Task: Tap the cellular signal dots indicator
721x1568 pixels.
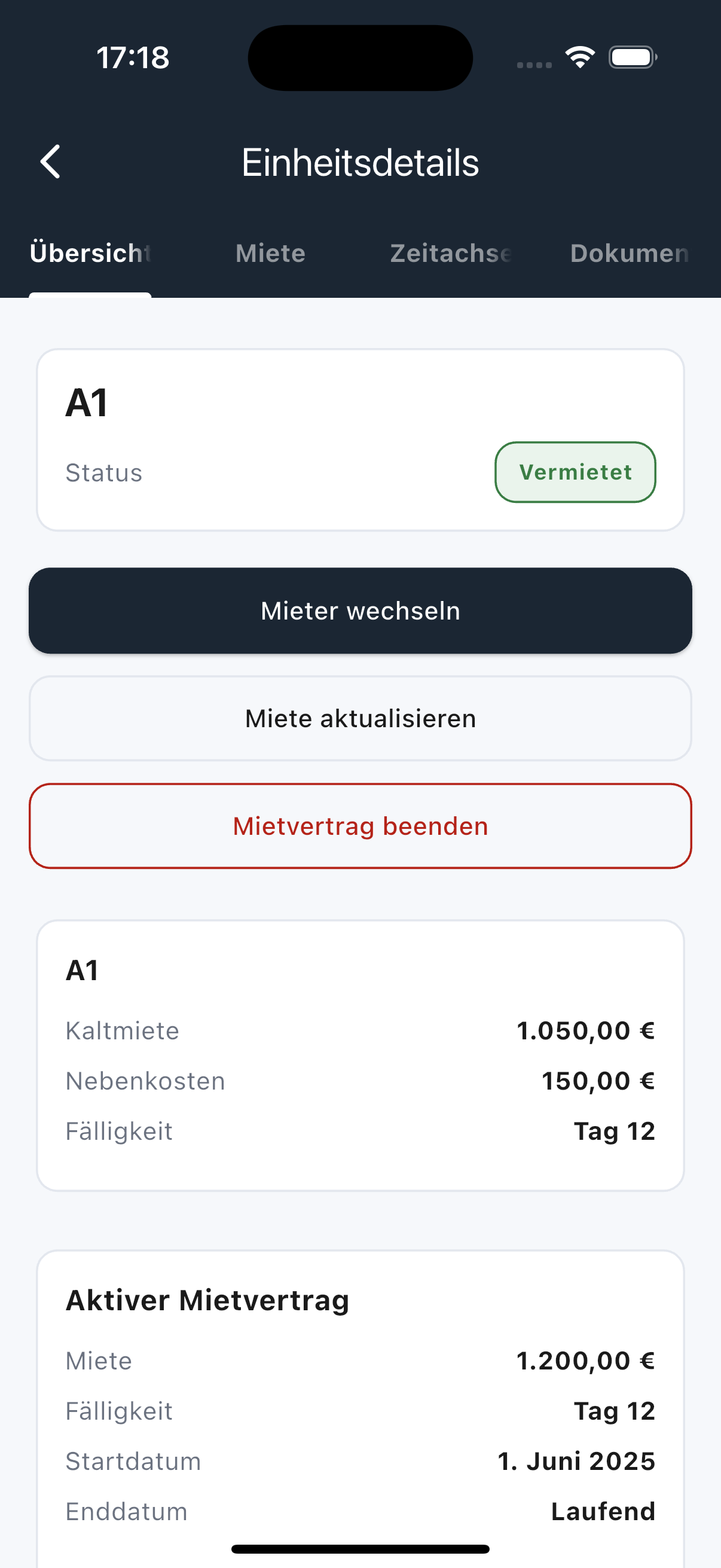Action: [x=533, y=63]
